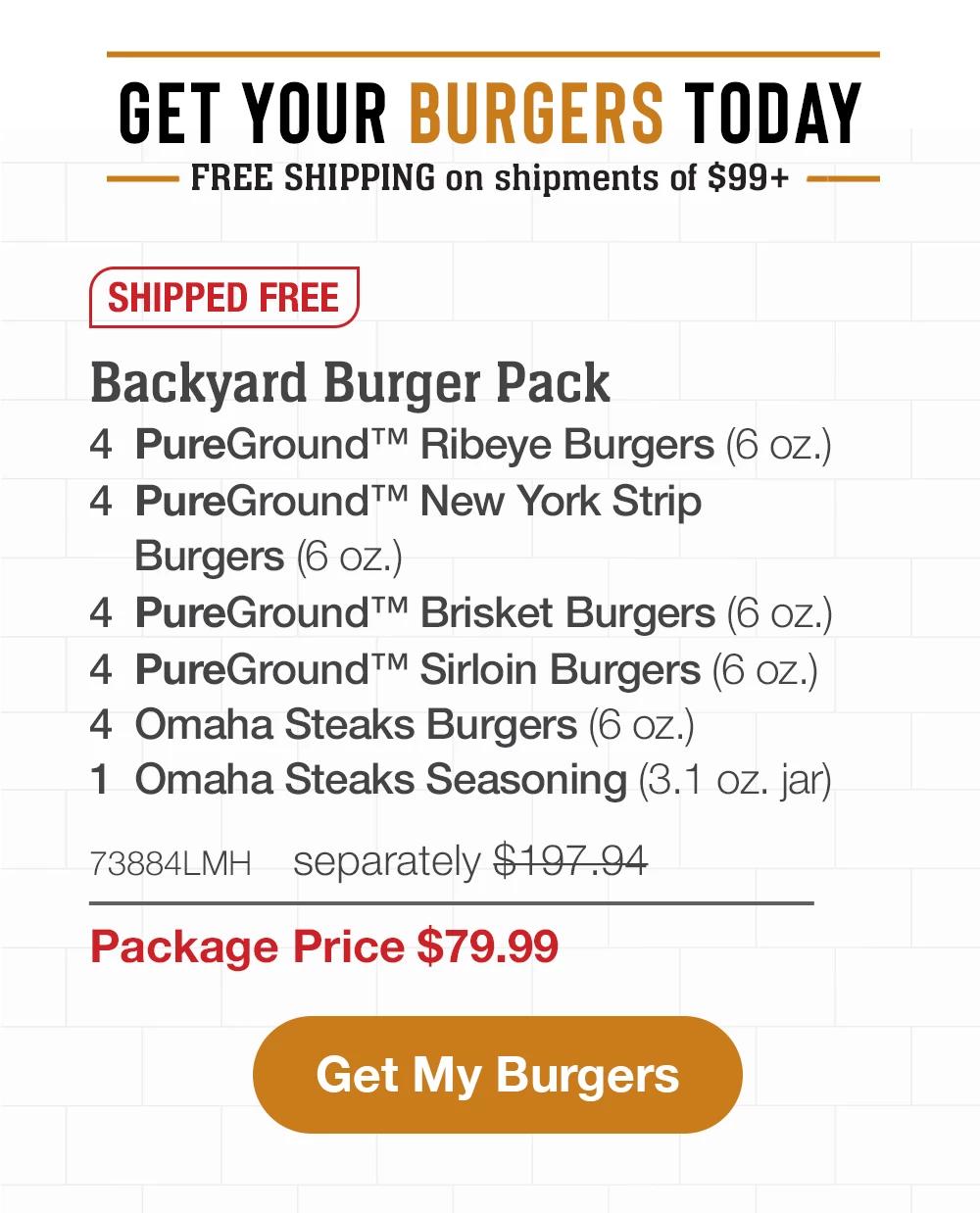The image size is (980, 1213).
Task: Click the FREE SHIPPING on shipments of $99+ line
Action: coord(489,179)
